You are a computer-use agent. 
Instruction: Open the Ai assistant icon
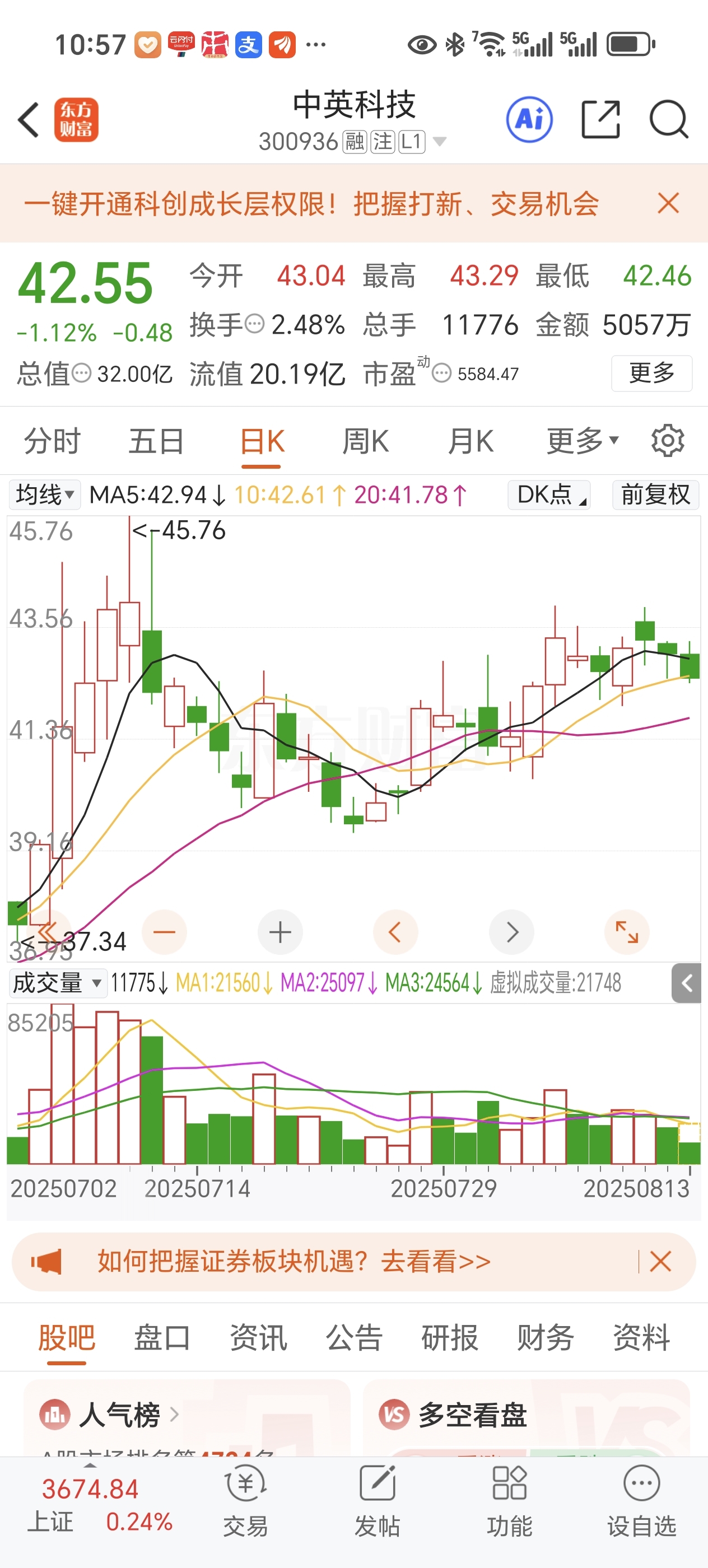point(530,120)
